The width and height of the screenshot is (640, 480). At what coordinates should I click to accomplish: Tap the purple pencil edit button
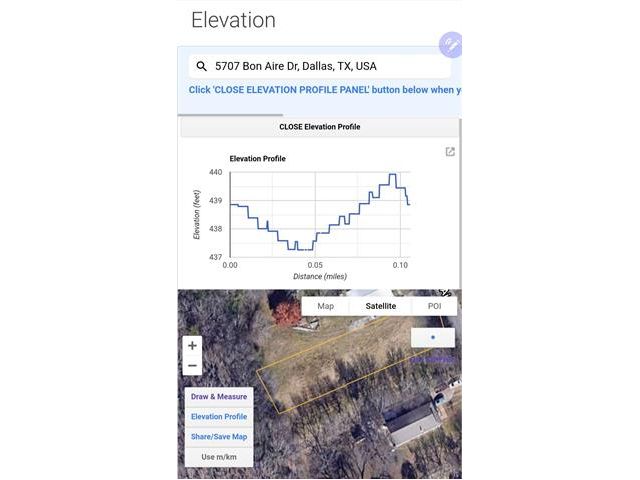451,45
